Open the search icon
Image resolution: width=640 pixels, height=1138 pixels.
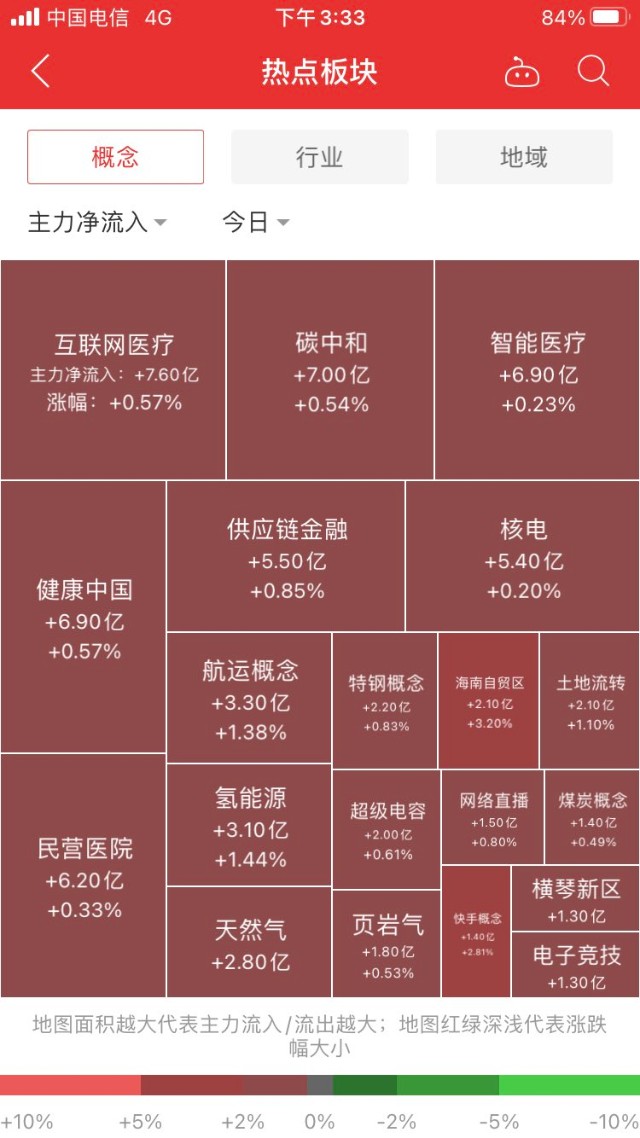(x=593, y=72)
